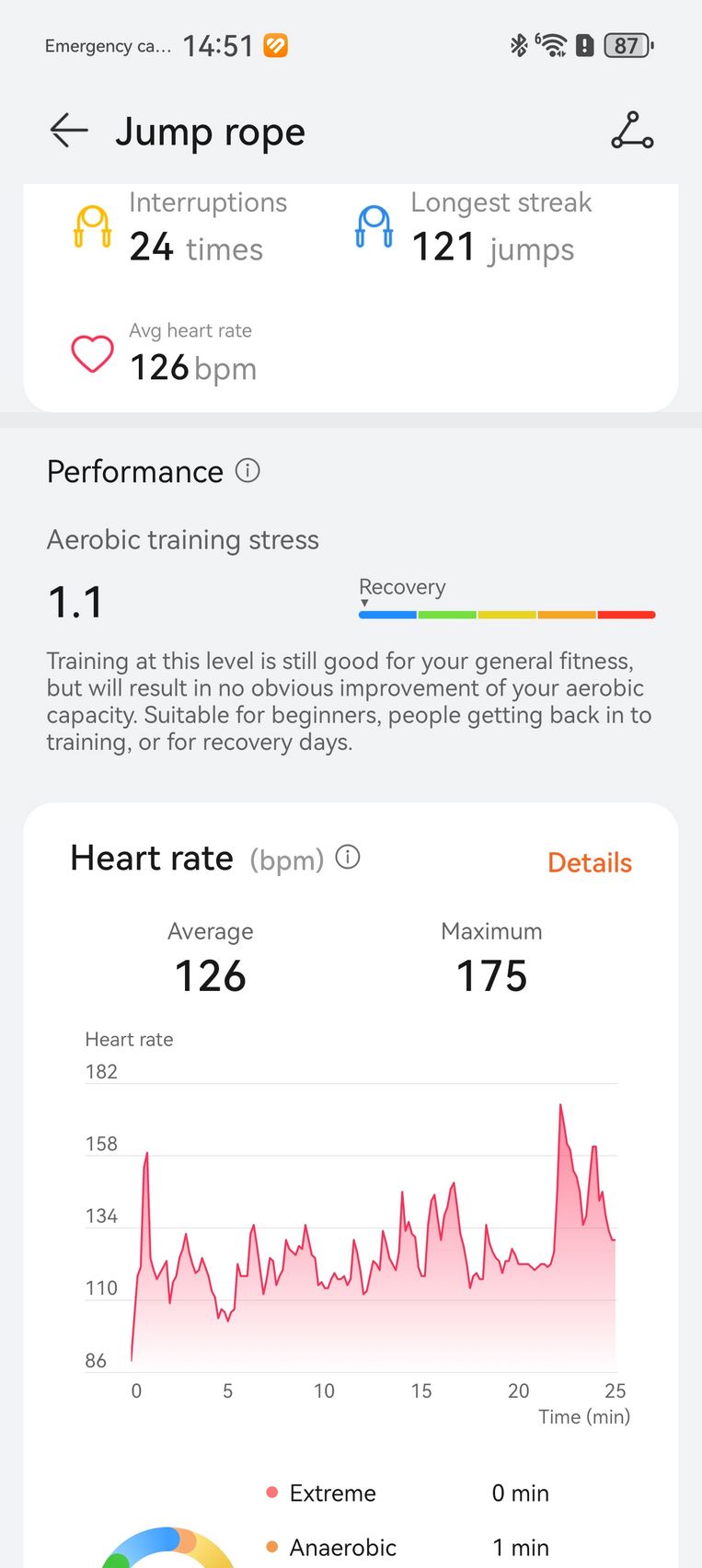This screenshot has height=1568, width=702.
Task: Open Heart rate info icon
Action: click(x=348, y=858)
